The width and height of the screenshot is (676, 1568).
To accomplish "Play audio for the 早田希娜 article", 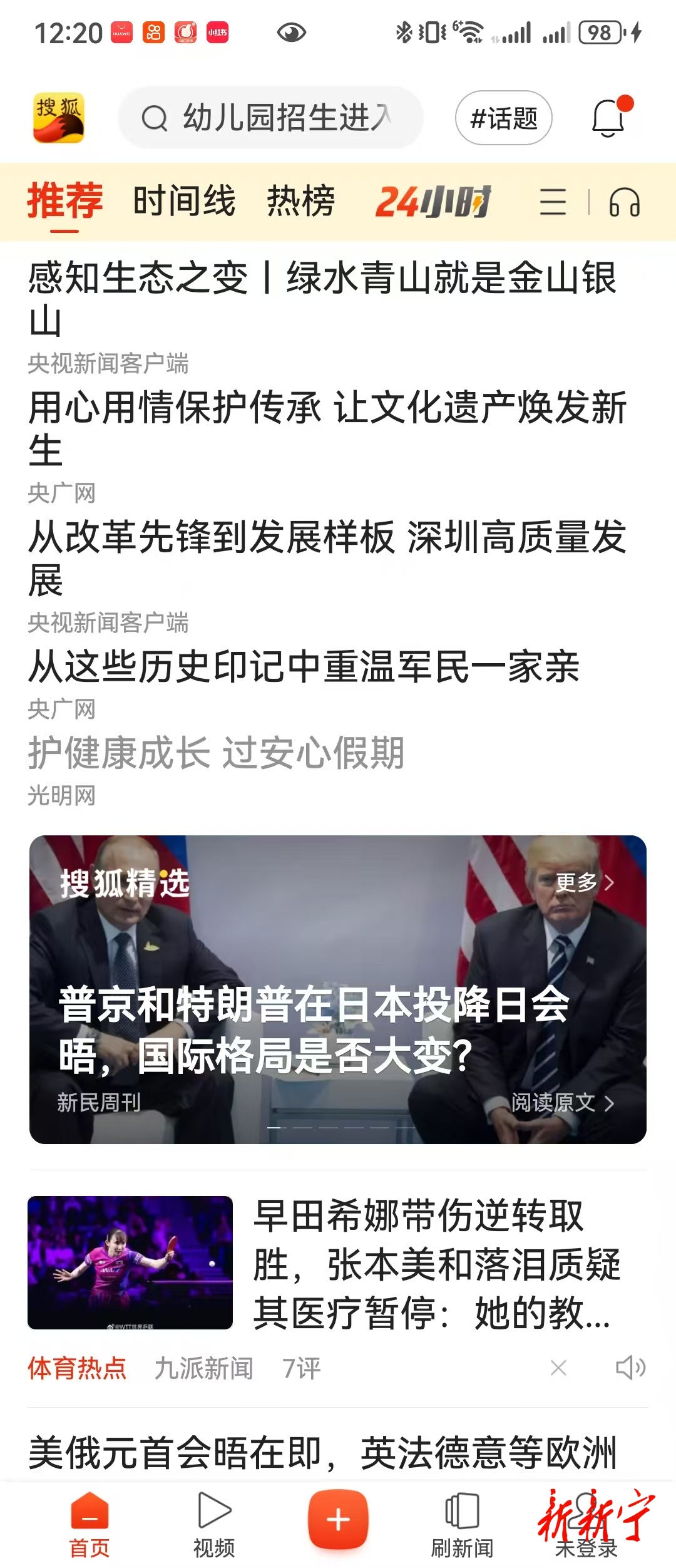I will click(630, 1368).
